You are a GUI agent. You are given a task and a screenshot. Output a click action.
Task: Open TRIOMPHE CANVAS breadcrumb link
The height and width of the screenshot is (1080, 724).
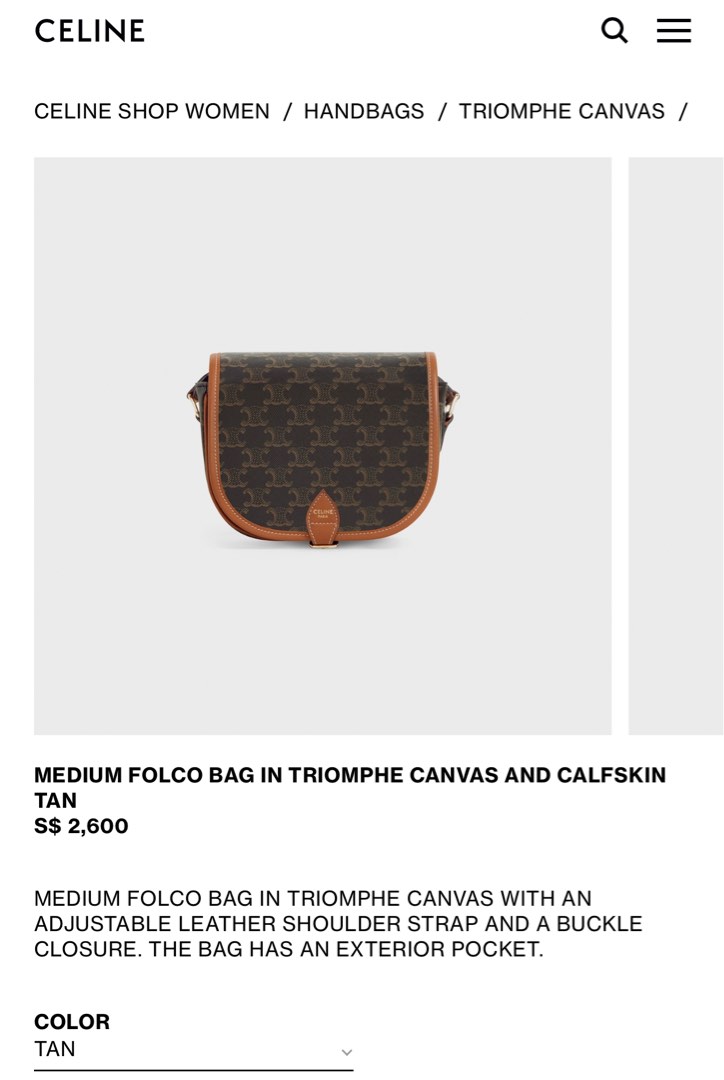point(561,111)
